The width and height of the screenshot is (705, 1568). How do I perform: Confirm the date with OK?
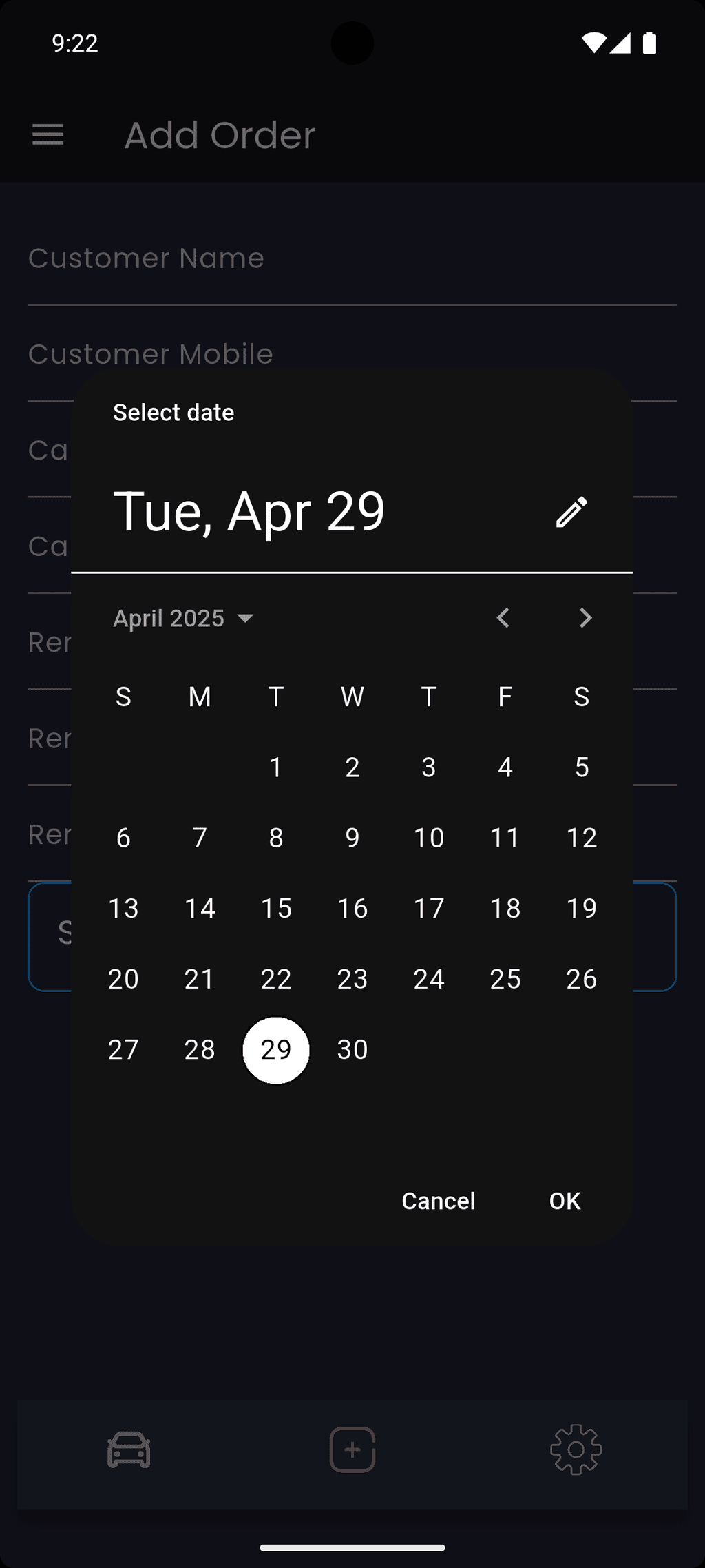[565, 1201]
